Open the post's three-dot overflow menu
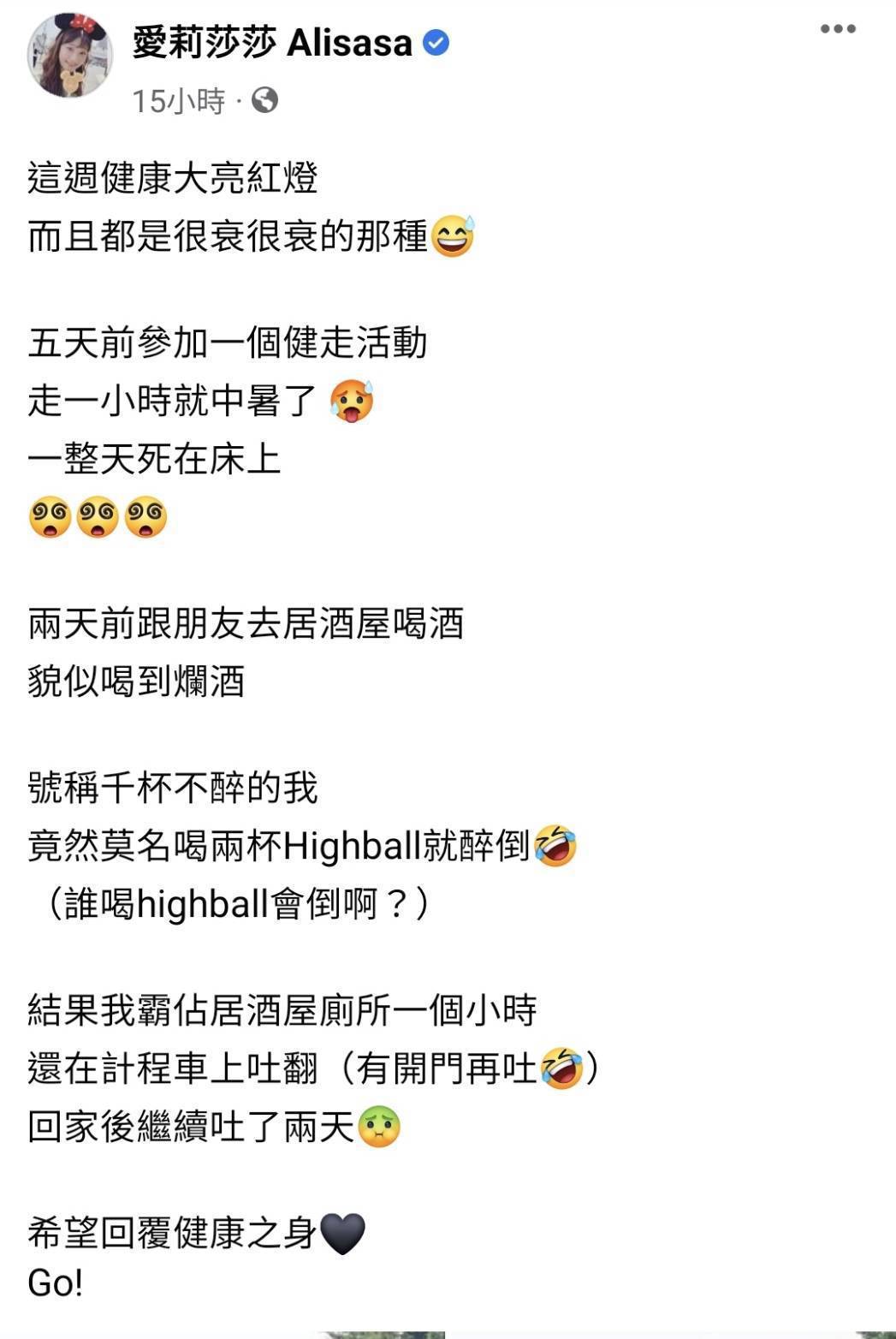 click(x=837, y=29)
